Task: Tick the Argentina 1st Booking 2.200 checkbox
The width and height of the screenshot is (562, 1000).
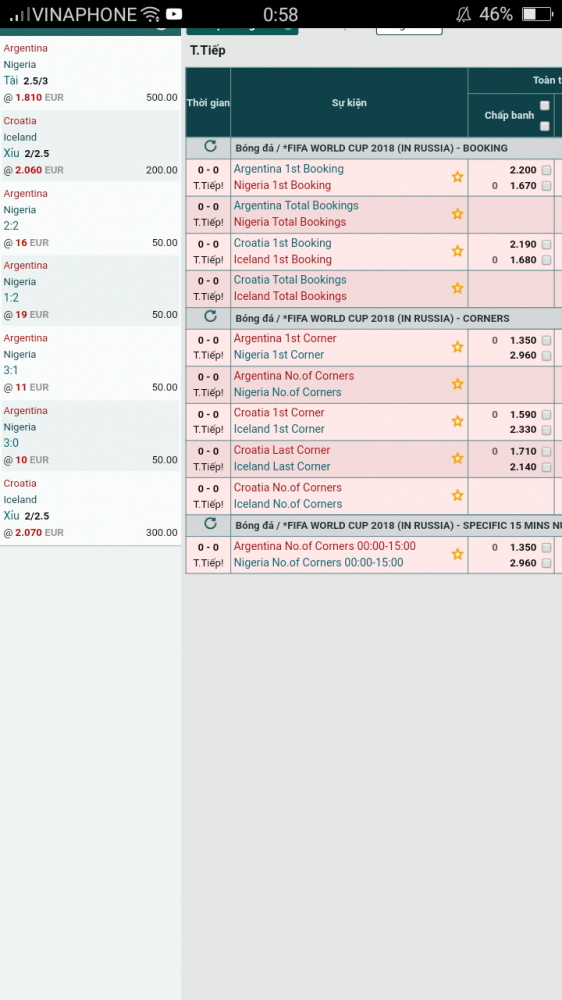Action: [547, 170]
